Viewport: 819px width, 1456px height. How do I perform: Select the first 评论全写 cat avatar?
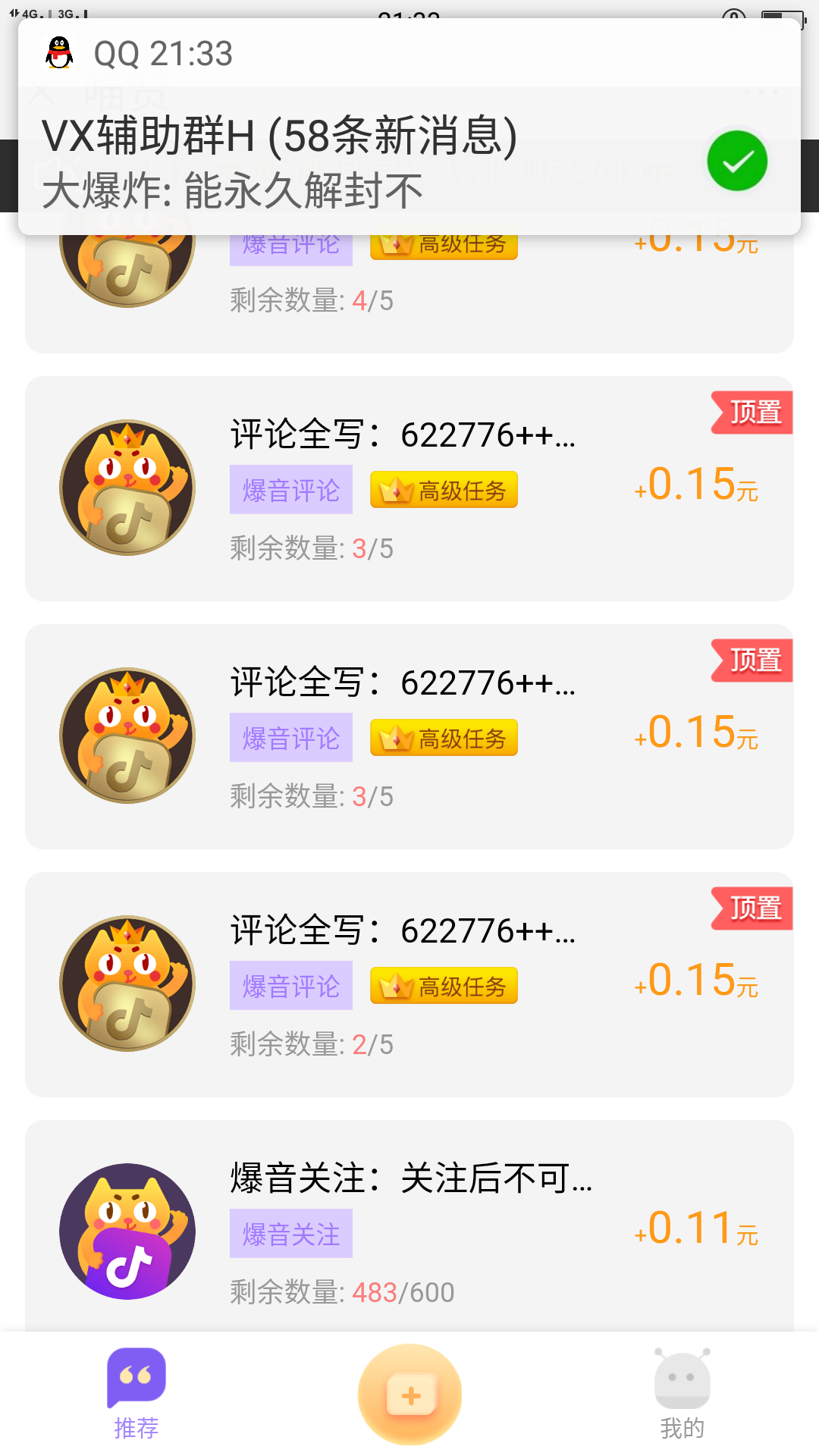click(x=126, y=489)
